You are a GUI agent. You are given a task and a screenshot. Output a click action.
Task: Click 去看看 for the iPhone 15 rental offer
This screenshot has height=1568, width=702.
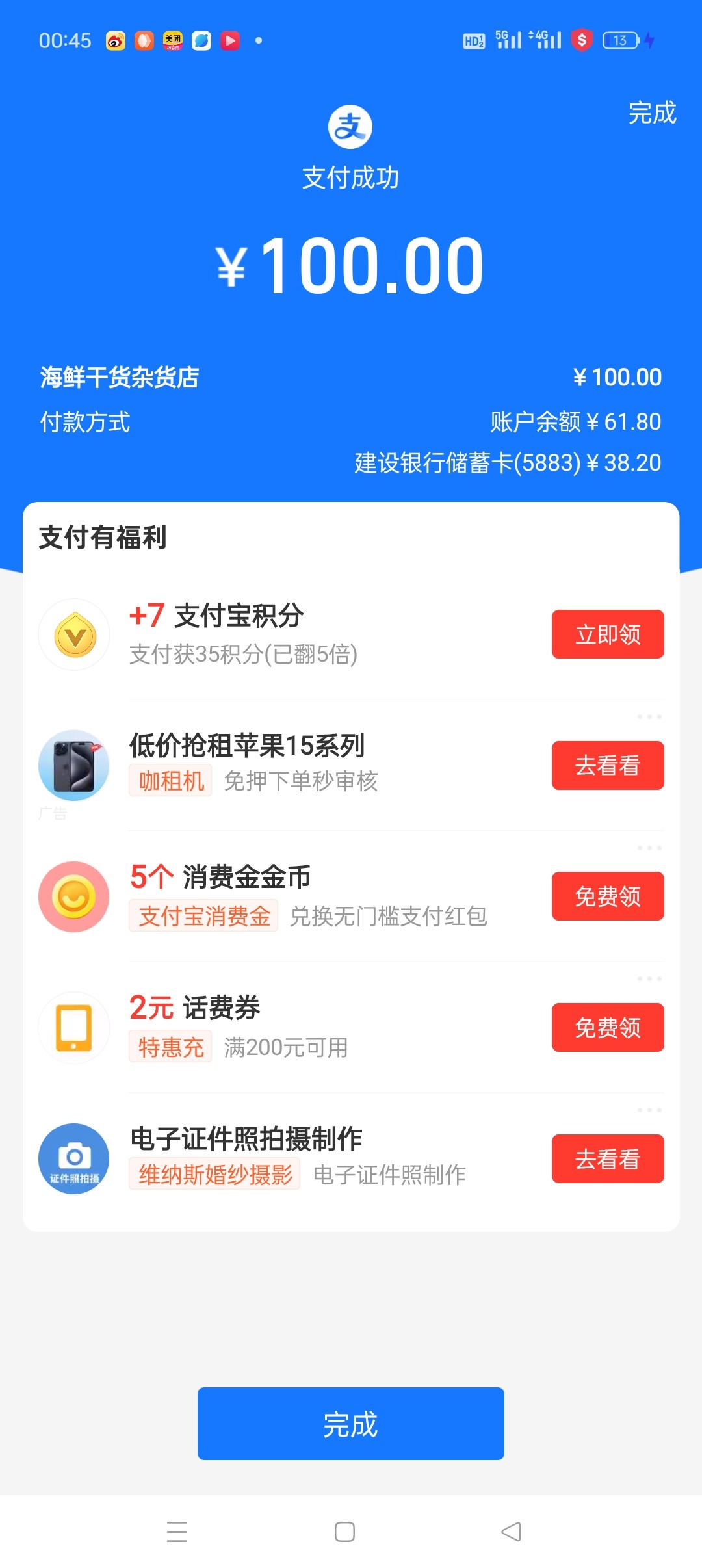(x=607, y=765)
